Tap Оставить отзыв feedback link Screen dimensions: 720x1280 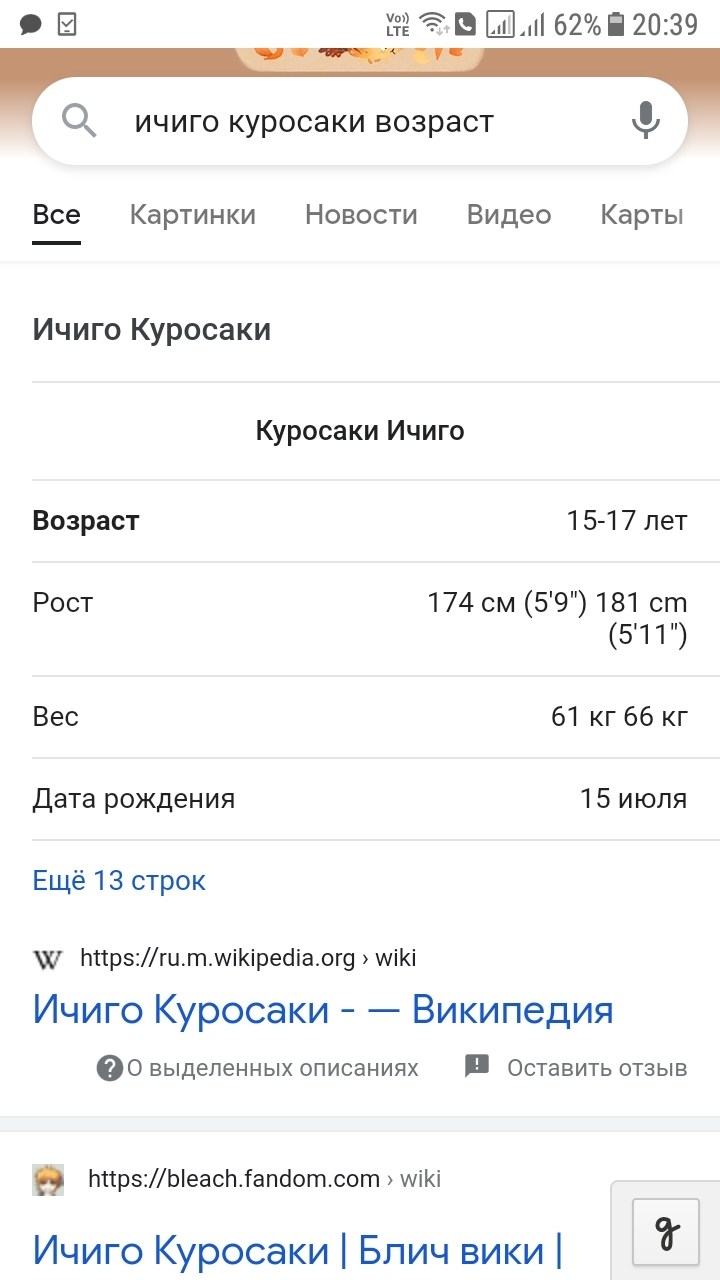coord(577,1068)
